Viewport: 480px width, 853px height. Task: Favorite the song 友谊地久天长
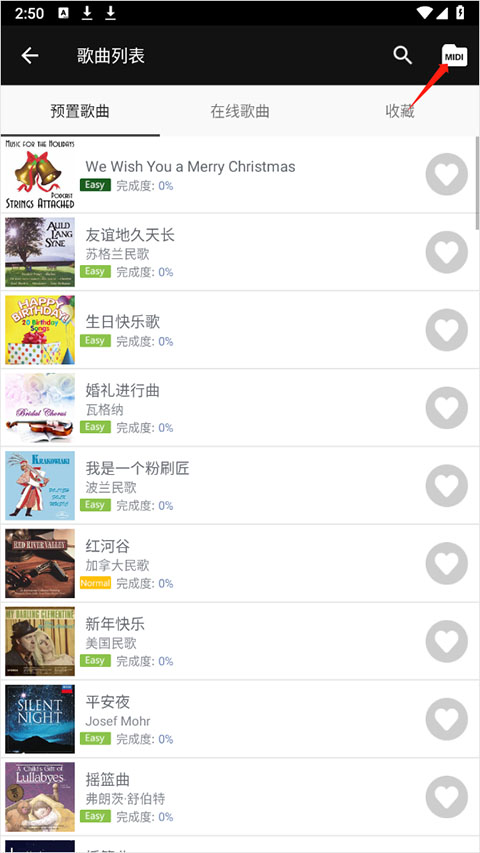[x=446, y=252]
